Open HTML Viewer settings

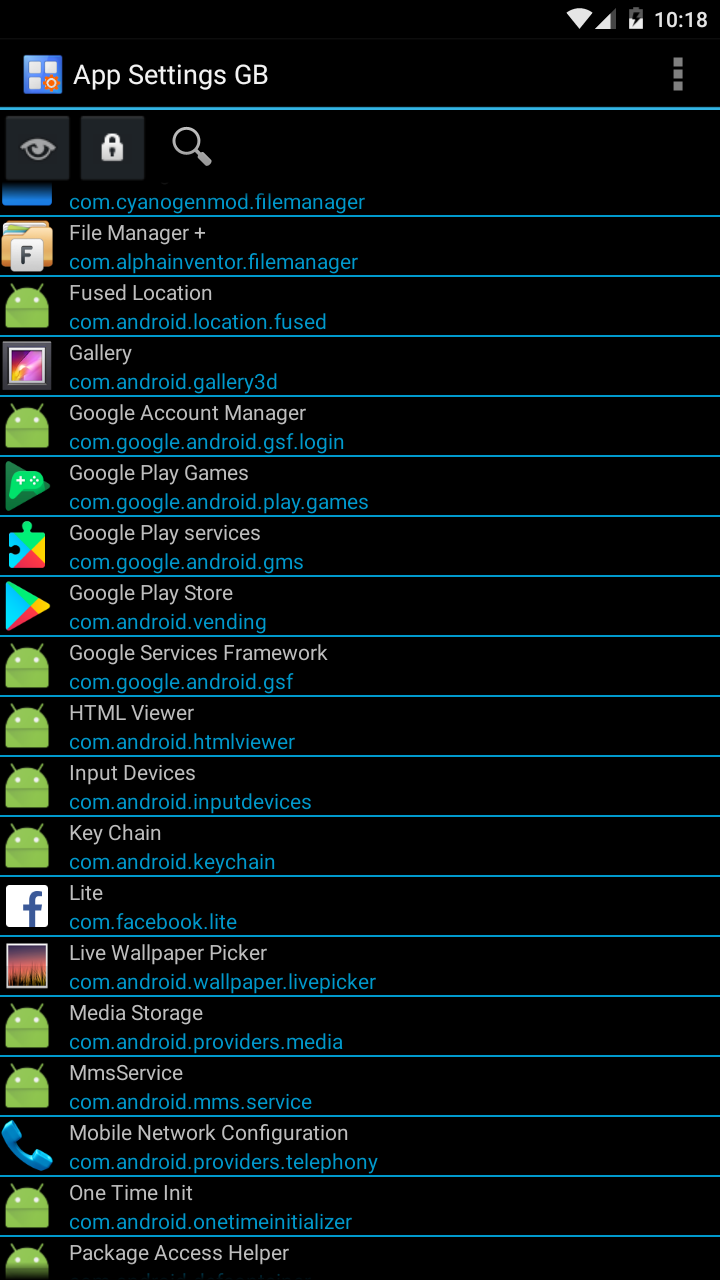[x=360, y=727]
